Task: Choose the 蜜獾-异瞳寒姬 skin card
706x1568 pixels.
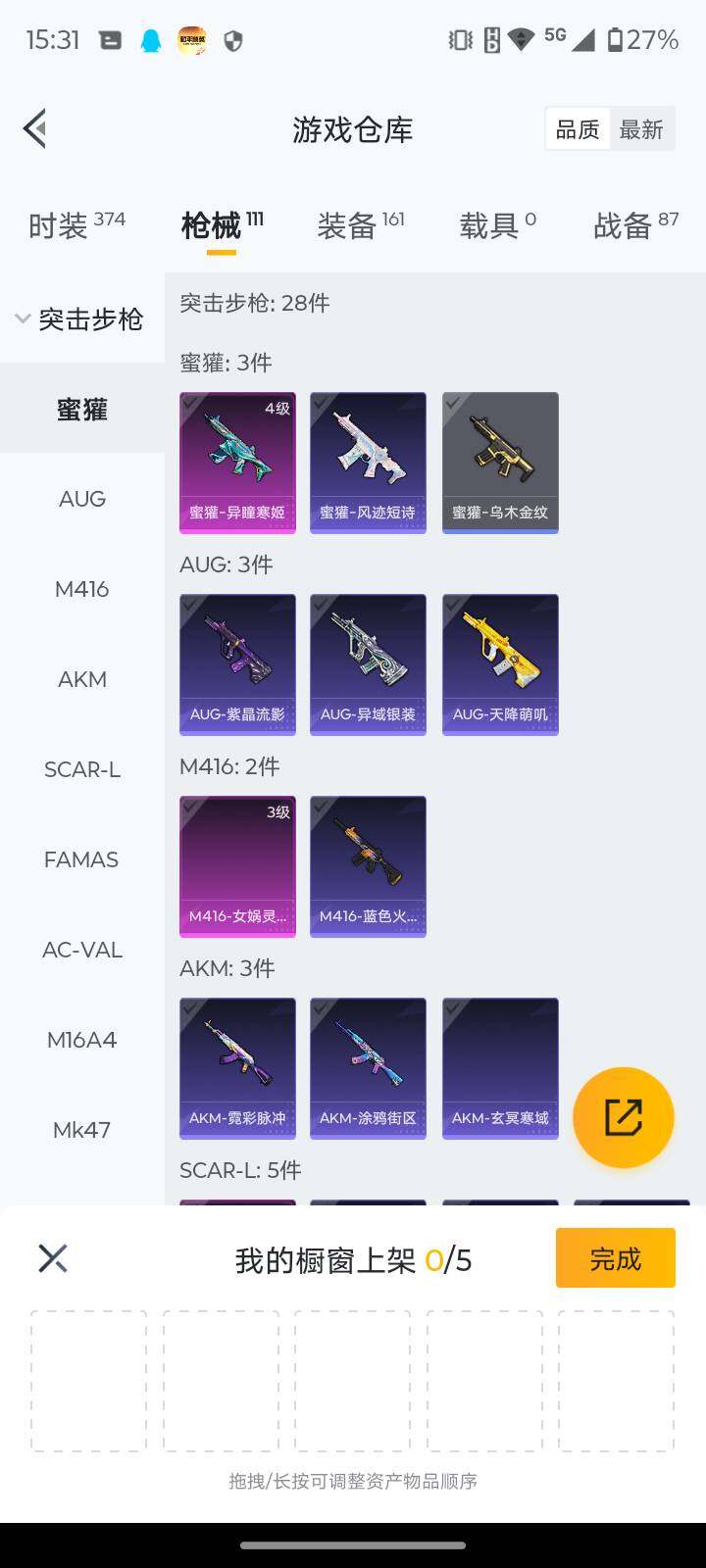Action: point(237,463)
